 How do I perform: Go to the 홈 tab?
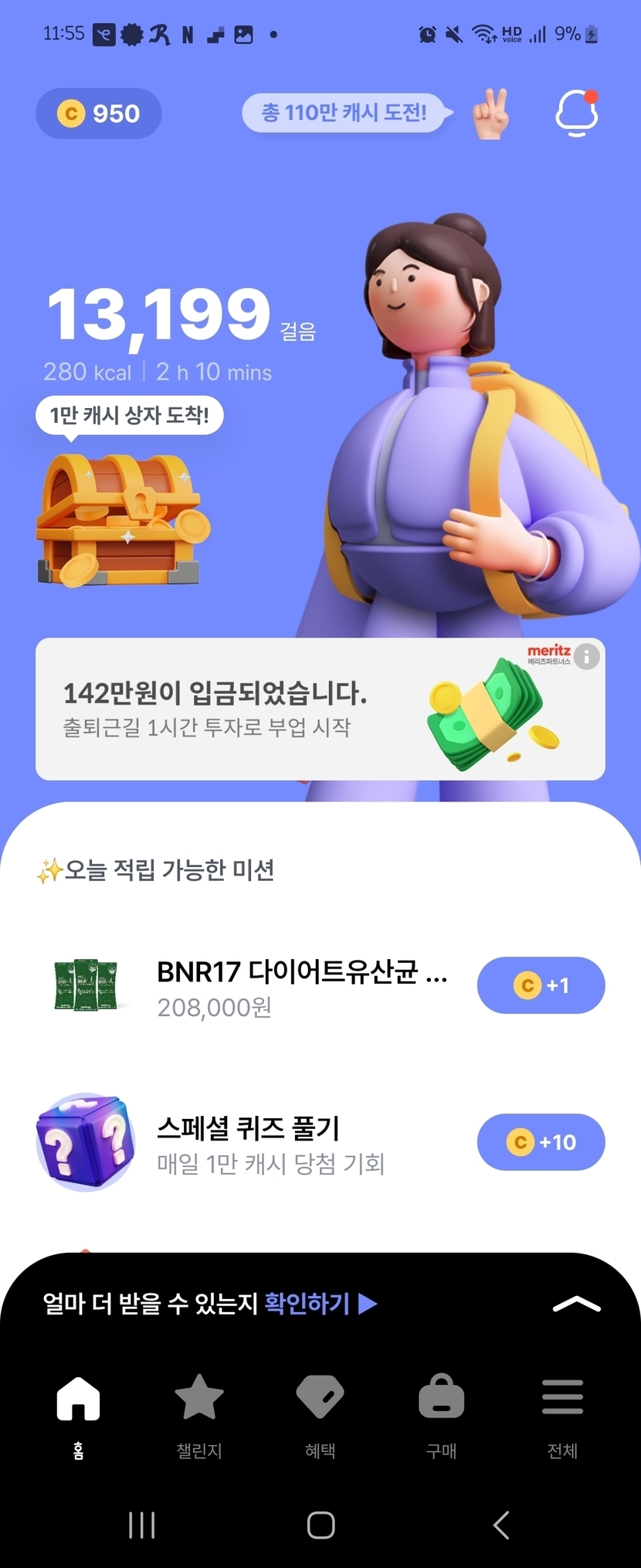[78, 1413]
